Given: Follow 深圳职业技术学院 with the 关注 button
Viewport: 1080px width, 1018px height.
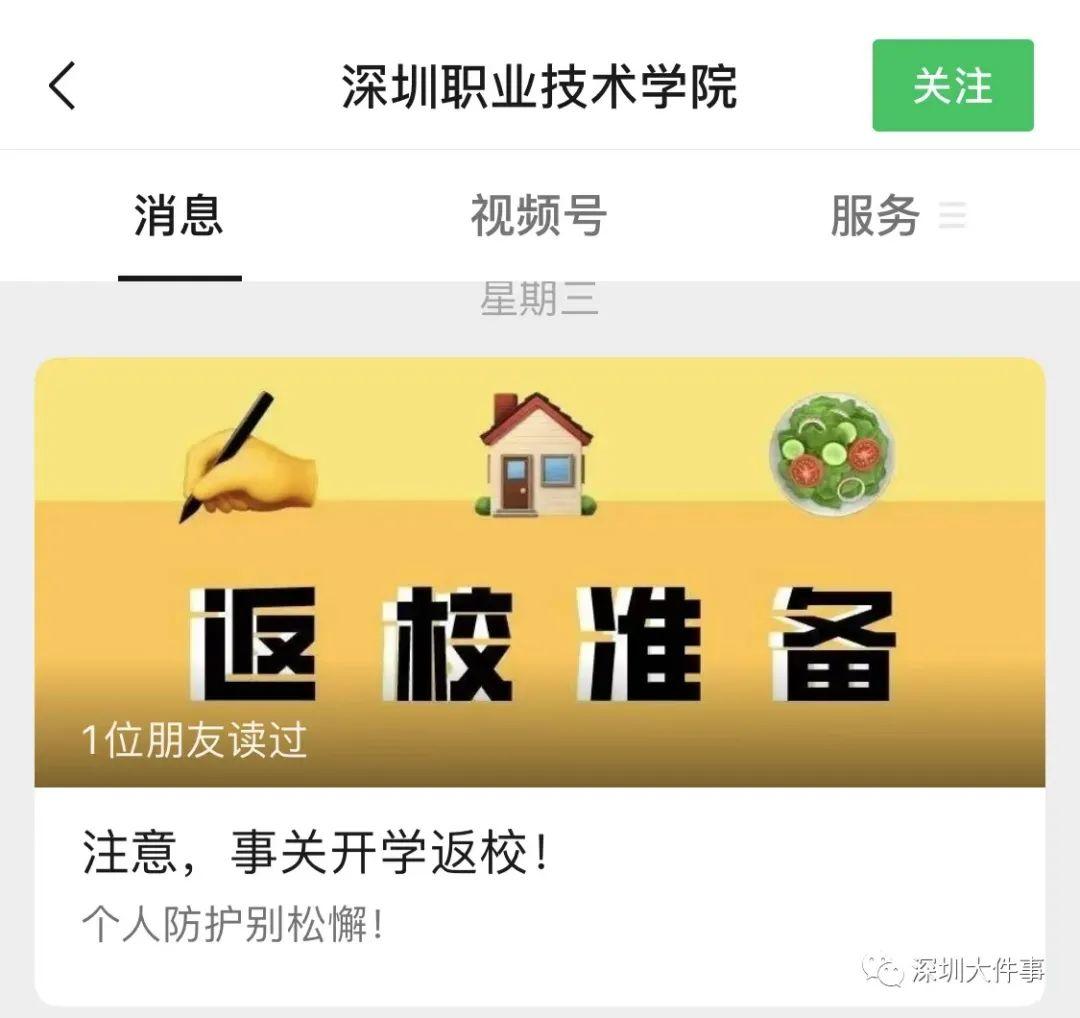Looking at the screenshot, I should click(952, 86).
